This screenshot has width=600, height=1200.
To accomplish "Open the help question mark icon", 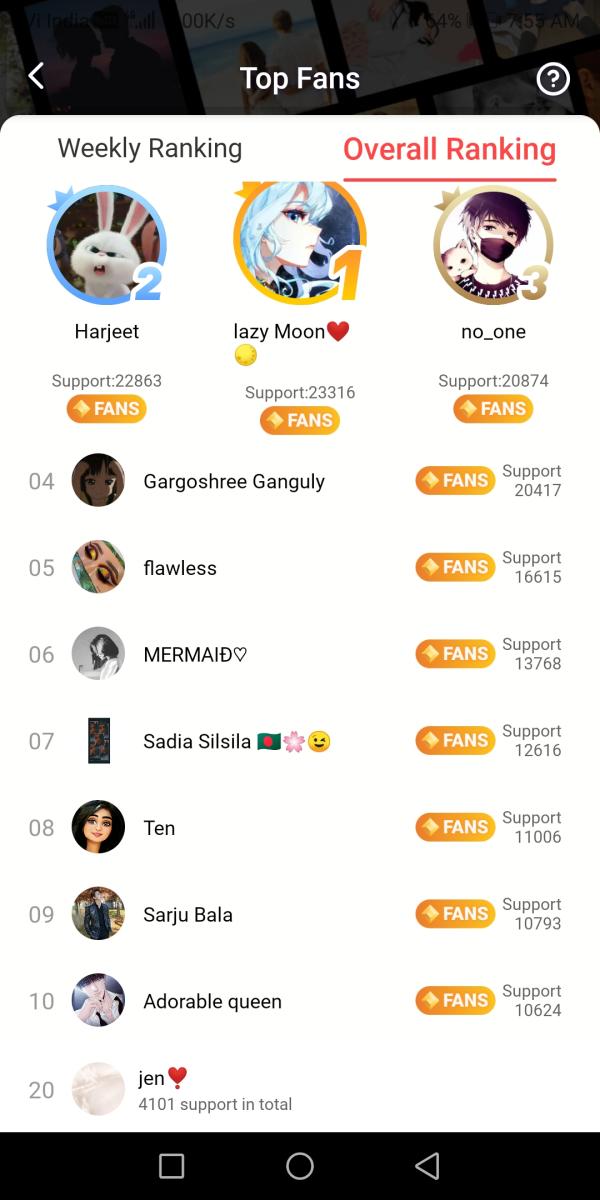I will click(x=552, y=79).
